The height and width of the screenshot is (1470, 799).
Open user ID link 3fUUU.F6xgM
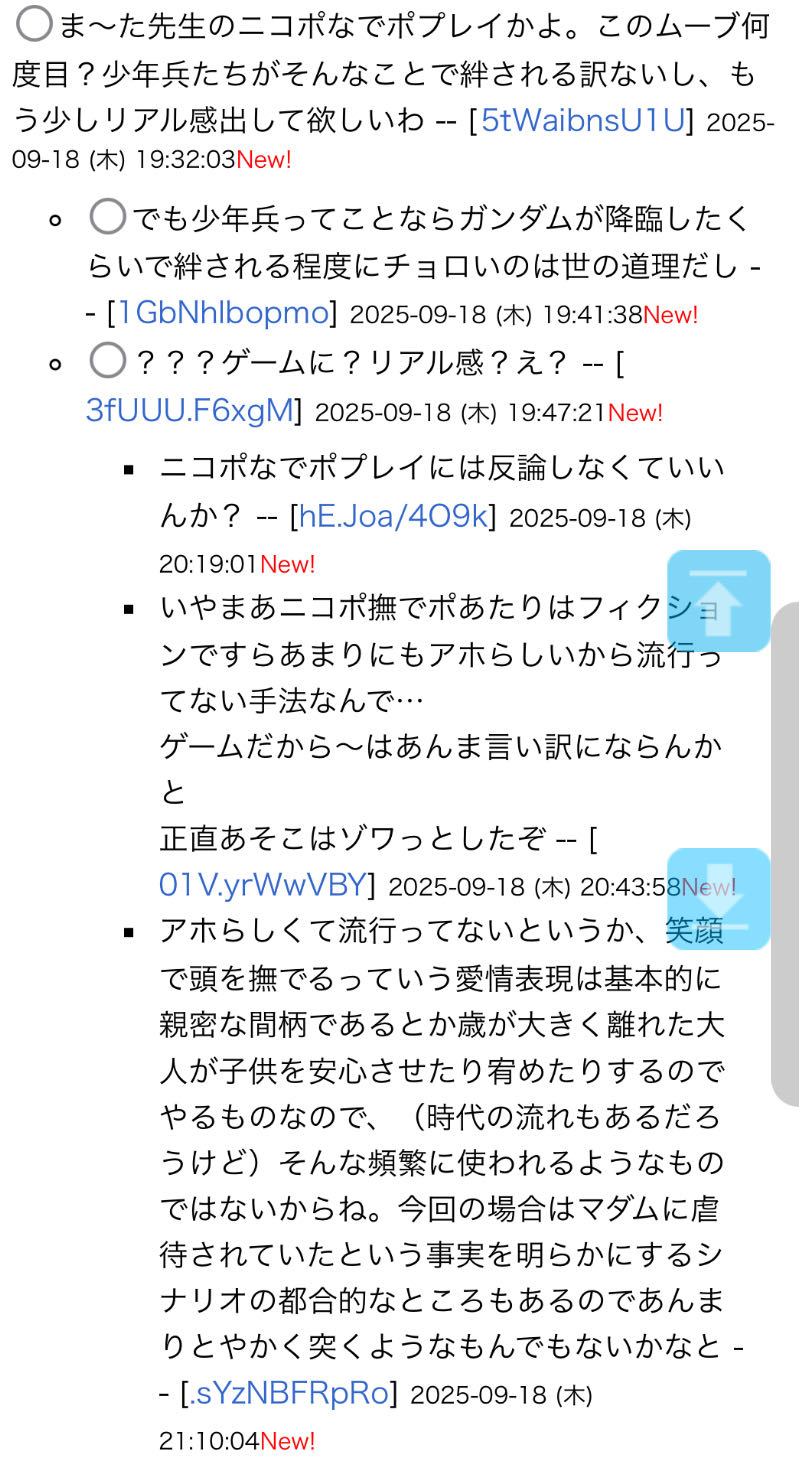[191, 409]
